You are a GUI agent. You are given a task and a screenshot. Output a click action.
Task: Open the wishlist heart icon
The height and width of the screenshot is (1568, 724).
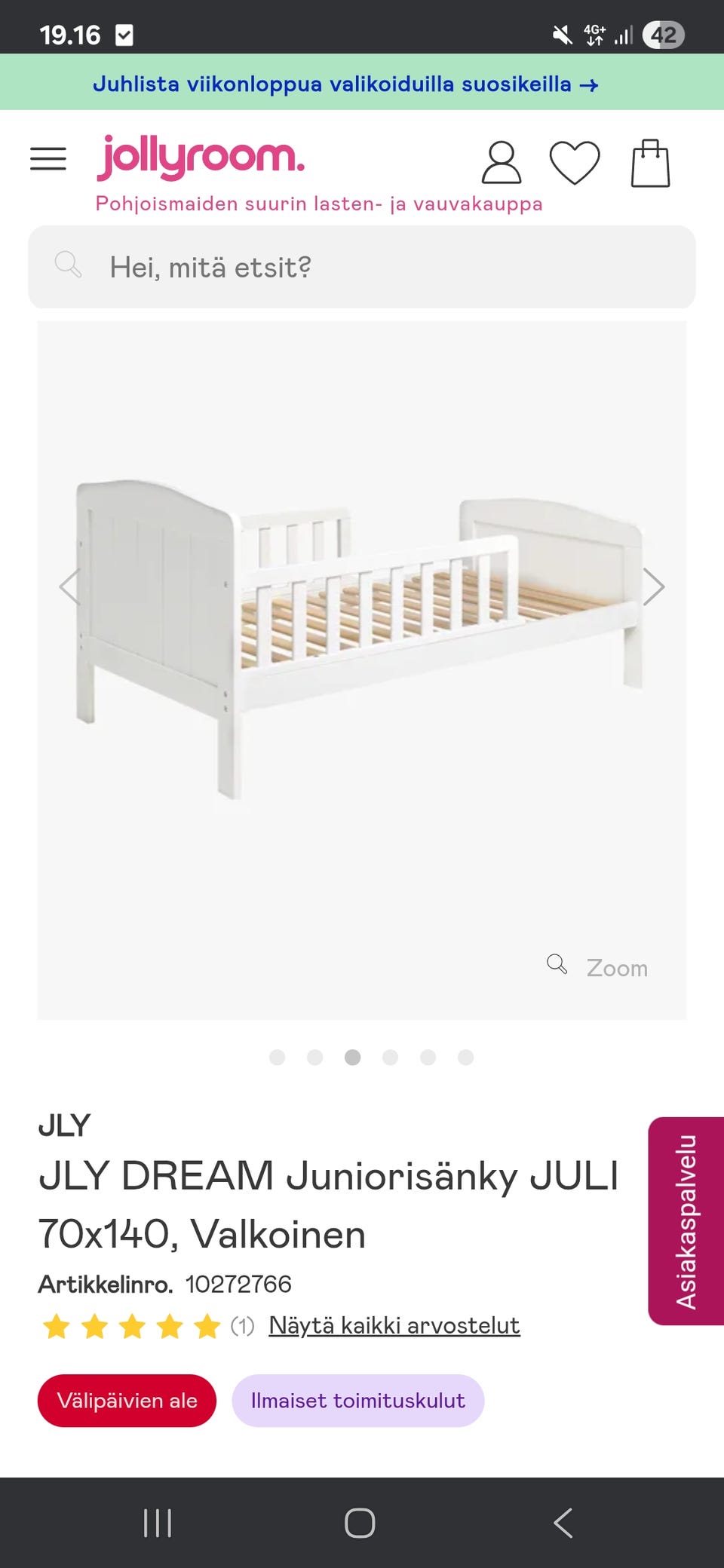pos(575,163)
